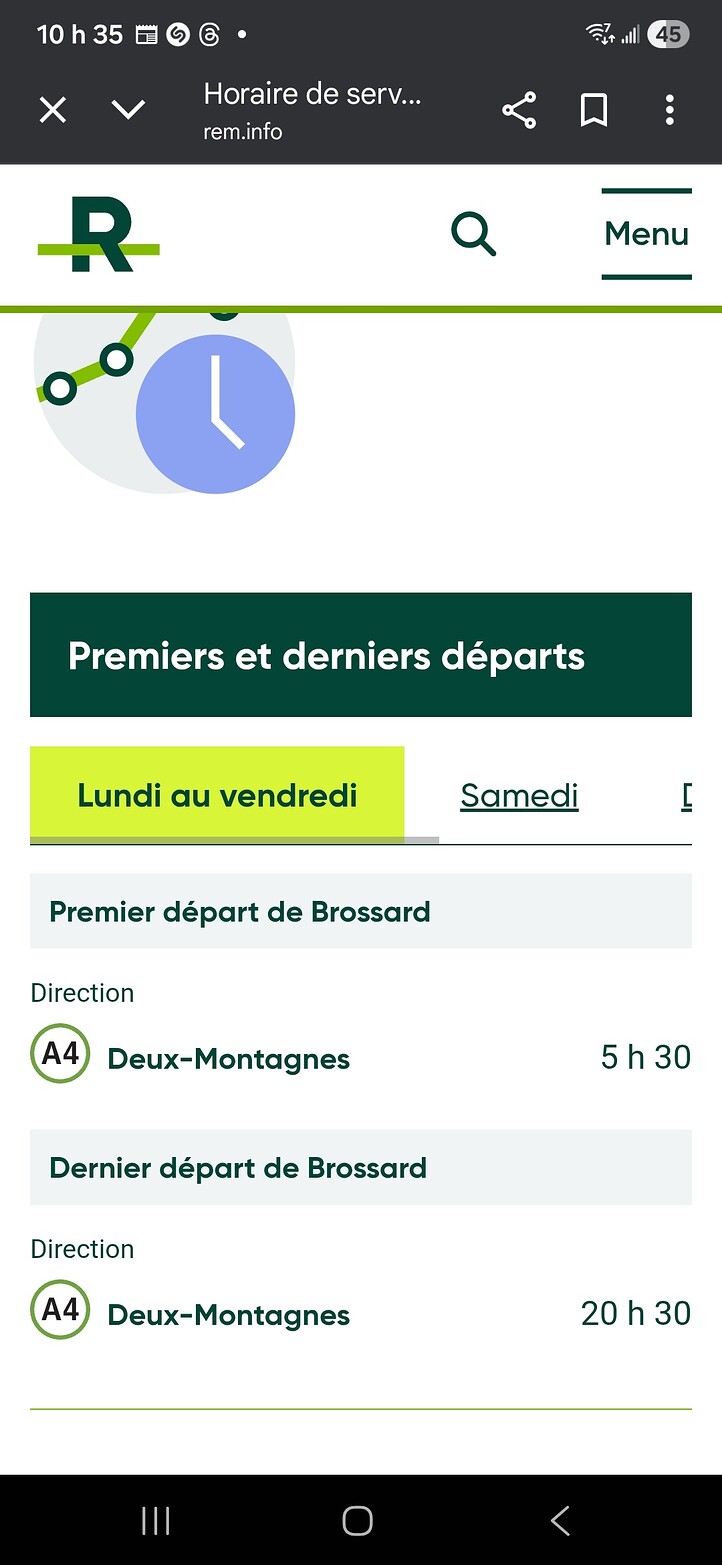
Task: Keep the Lundi au vendredi tab selected
Action: click(x=217, y=795)
